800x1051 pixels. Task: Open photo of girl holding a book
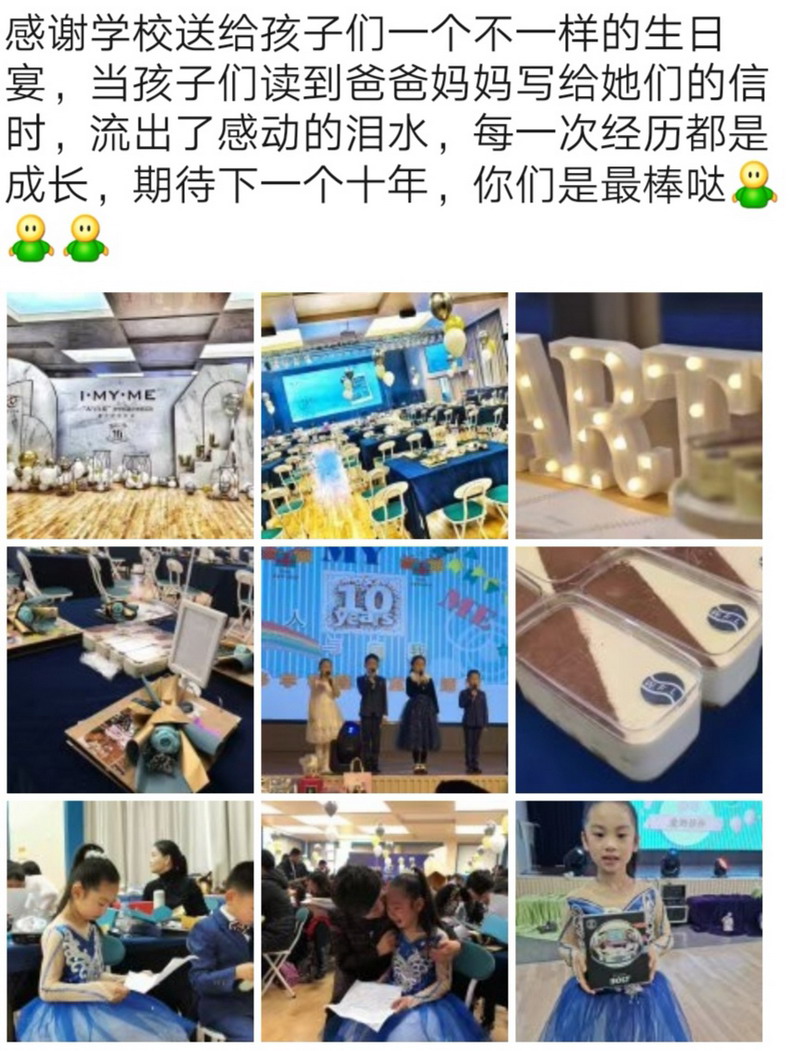coord(639,921)
